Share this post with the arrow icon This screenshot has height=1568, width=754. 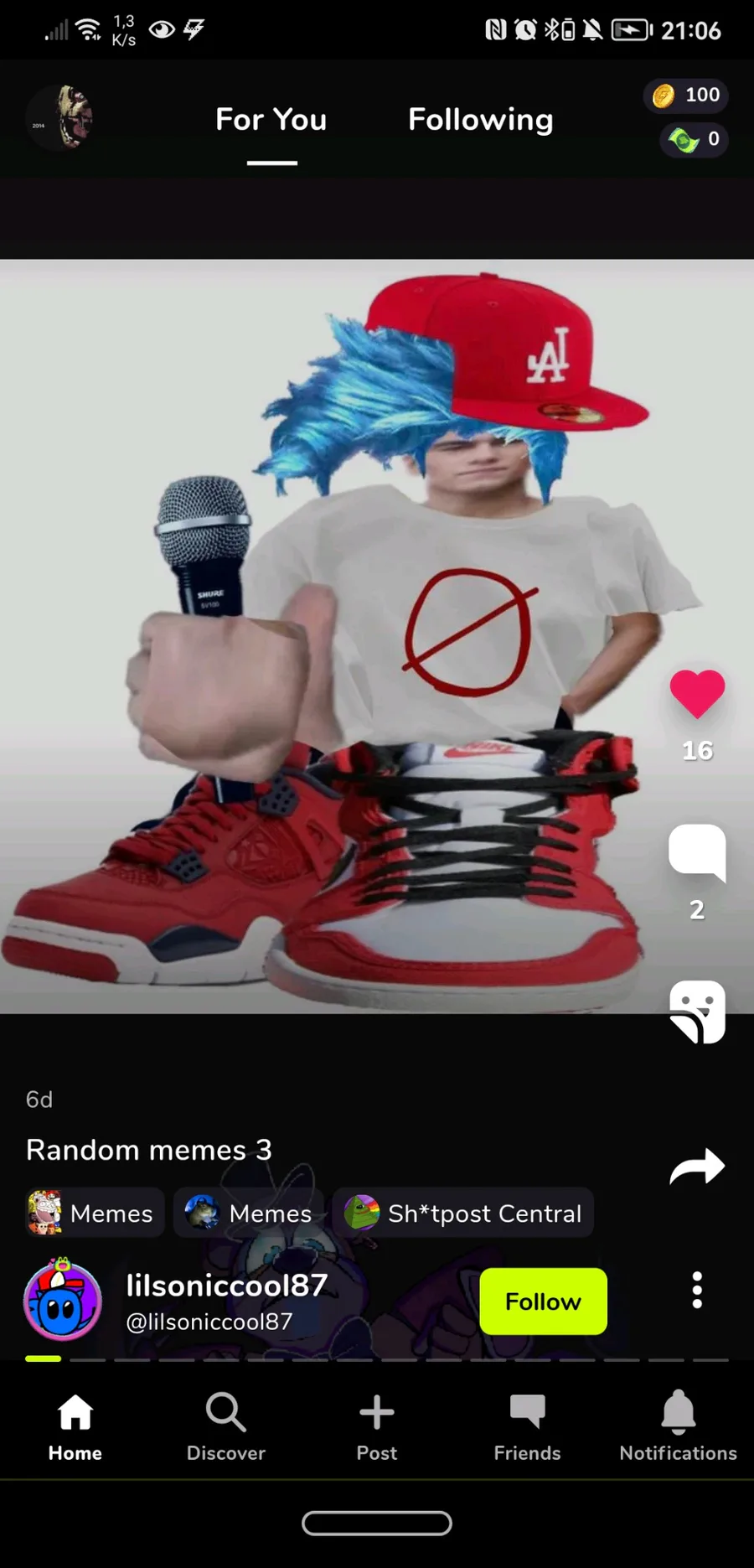[x=697, y=1166]
